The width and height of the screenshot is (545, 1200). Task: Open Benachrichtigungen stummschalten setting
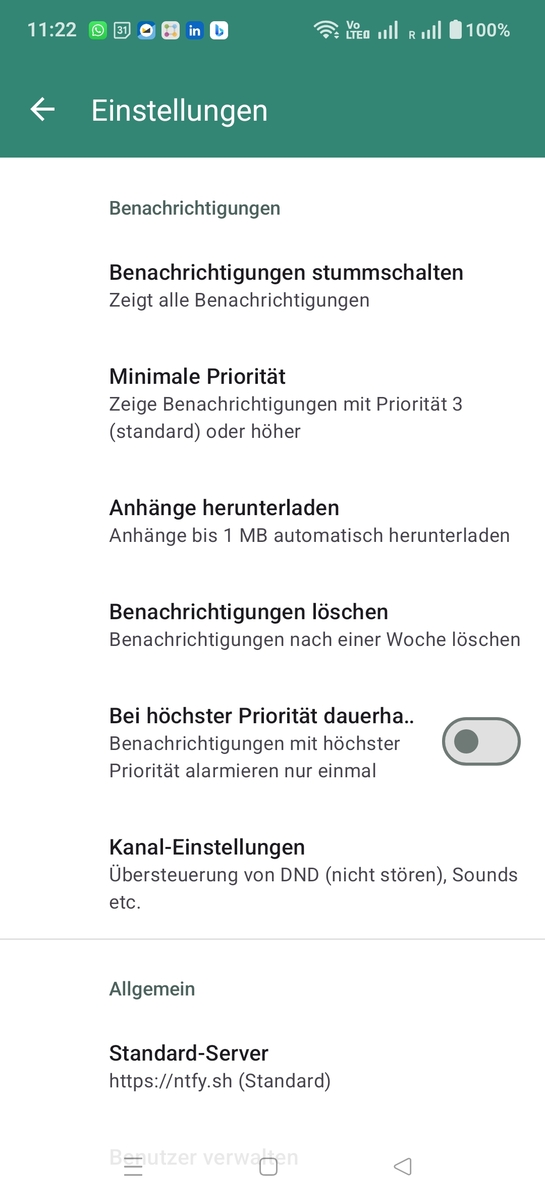[x=272, y=285]
